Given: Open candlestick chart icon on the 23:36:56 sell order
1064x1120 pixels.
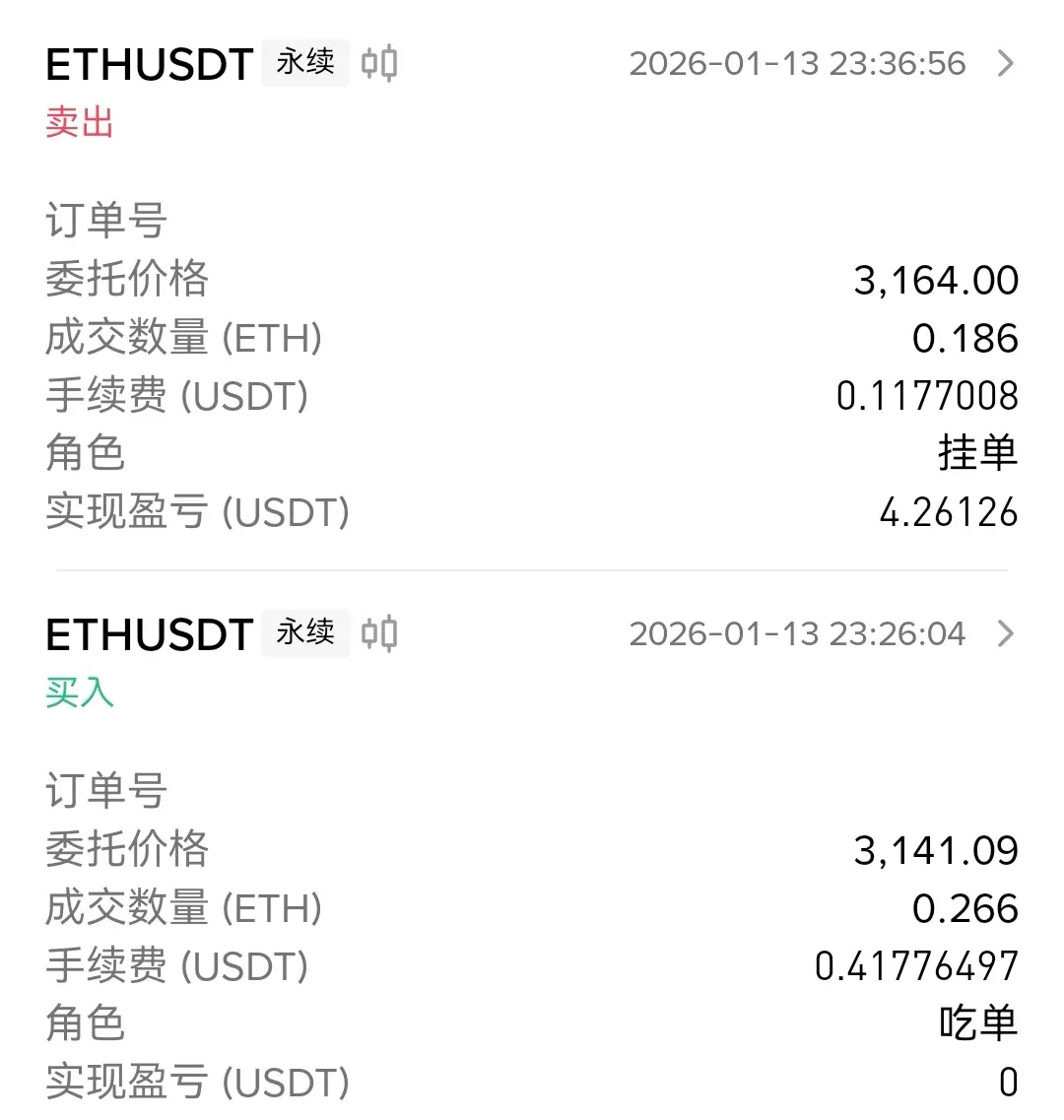Looking at the screenshot, I should [379, 63].
